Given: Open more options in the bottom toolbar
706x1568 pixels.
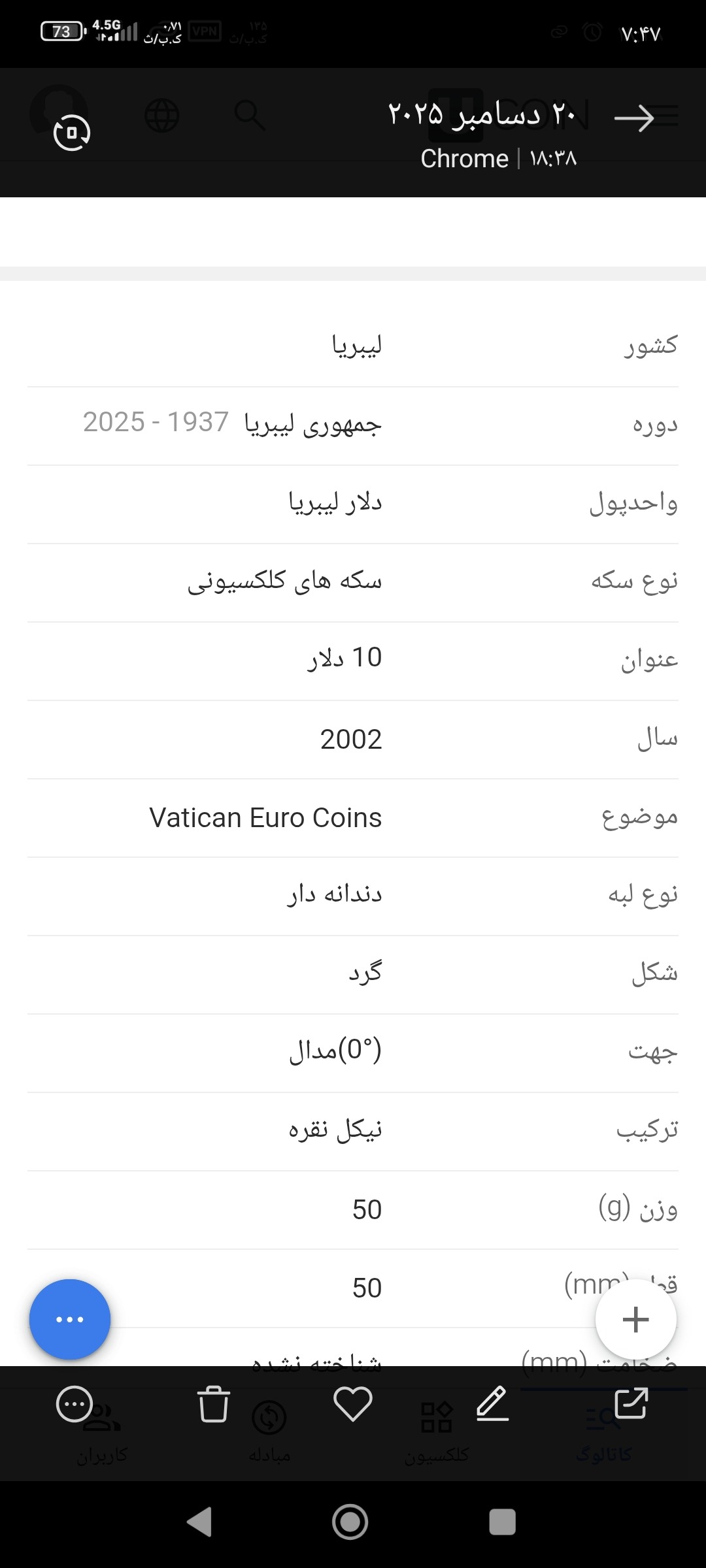Looking at the screenshot, I should [75, 1403].
